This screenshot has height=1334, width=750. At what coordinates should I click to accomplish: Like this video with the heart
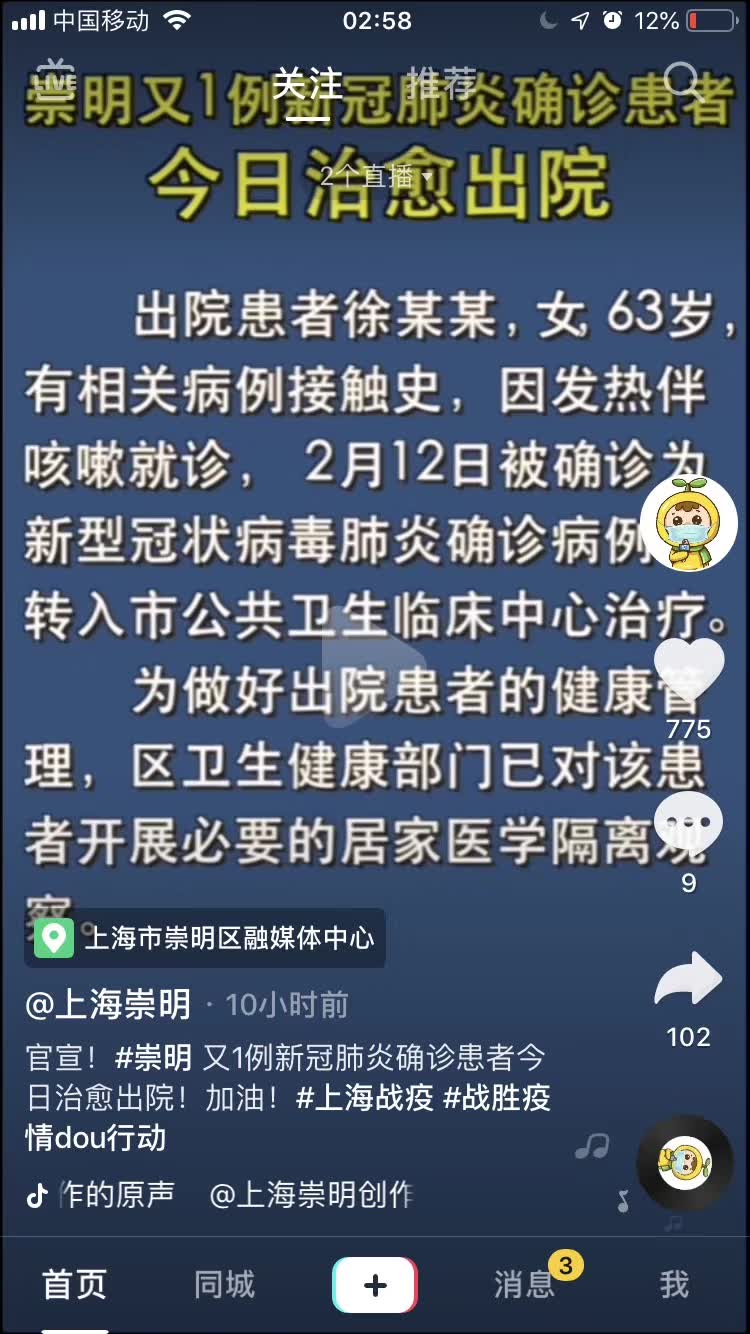click(x=688, y=670)
